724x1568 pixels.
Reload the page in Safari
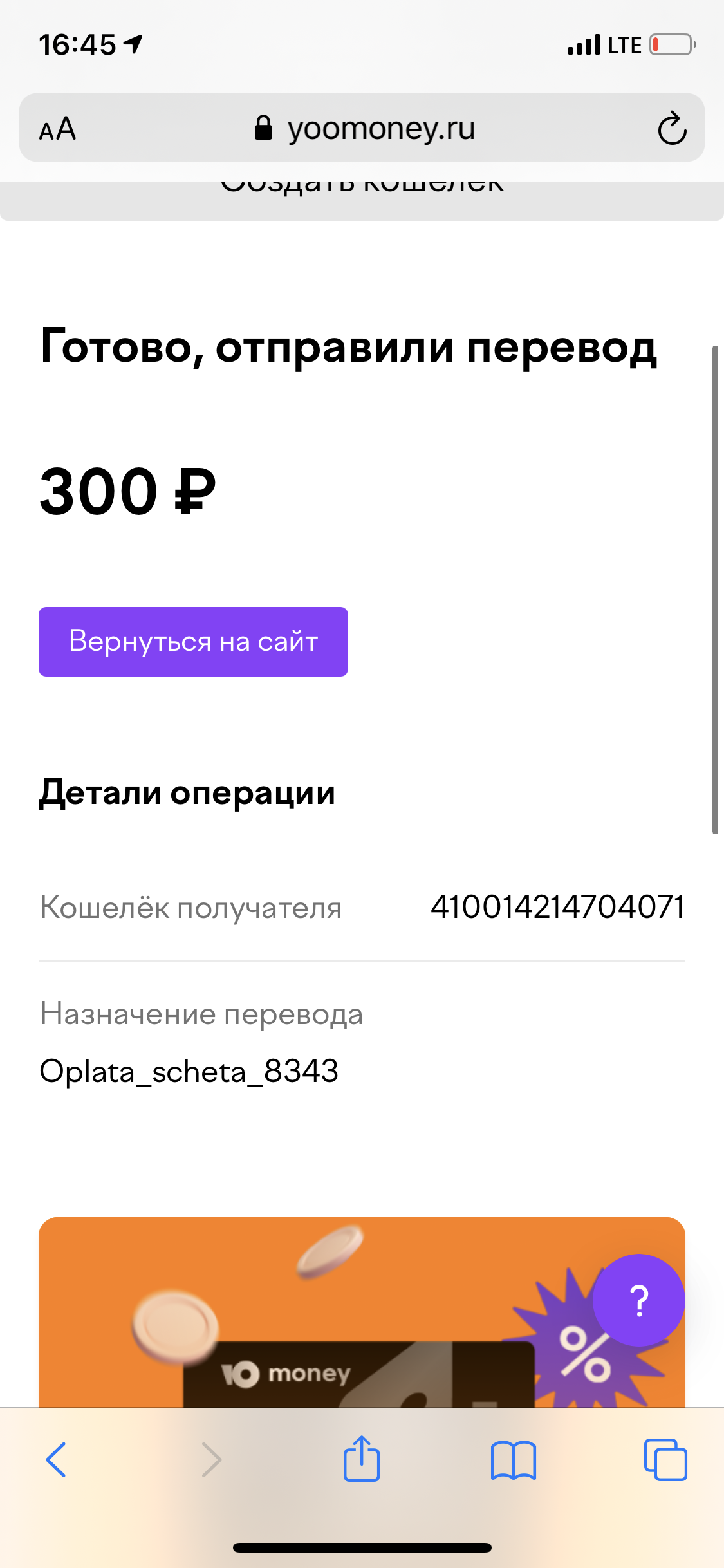pos(672,128)
